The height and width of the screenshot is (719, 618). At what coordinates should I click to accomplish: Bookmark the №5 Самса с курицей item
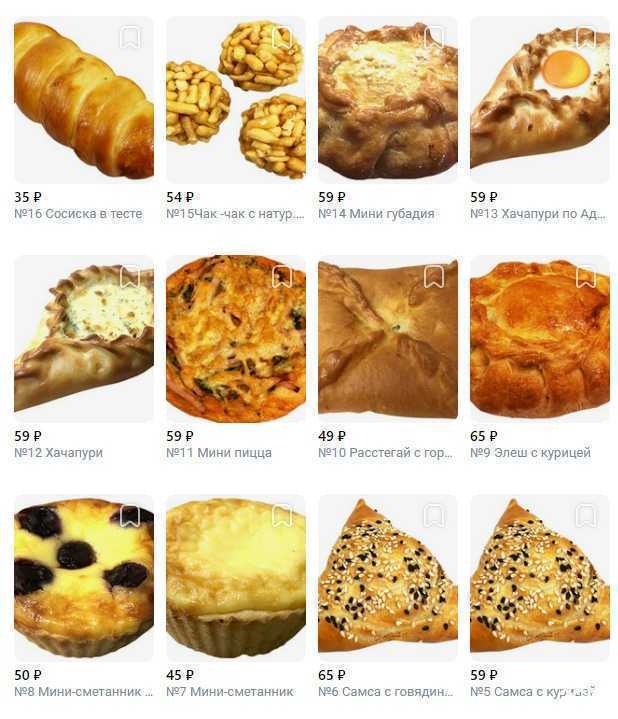click(586, 516)
